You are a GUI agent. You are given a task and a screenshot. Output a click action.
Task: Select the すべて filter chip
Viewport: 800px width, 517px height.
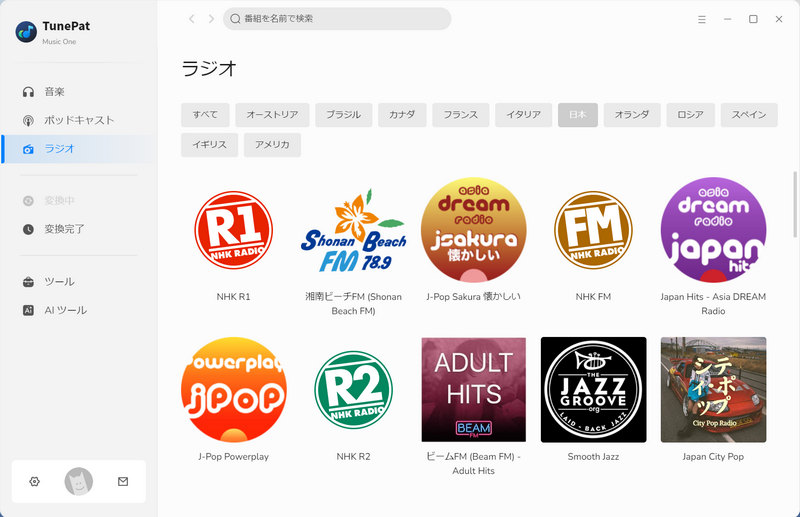click(x=205, y=115)
